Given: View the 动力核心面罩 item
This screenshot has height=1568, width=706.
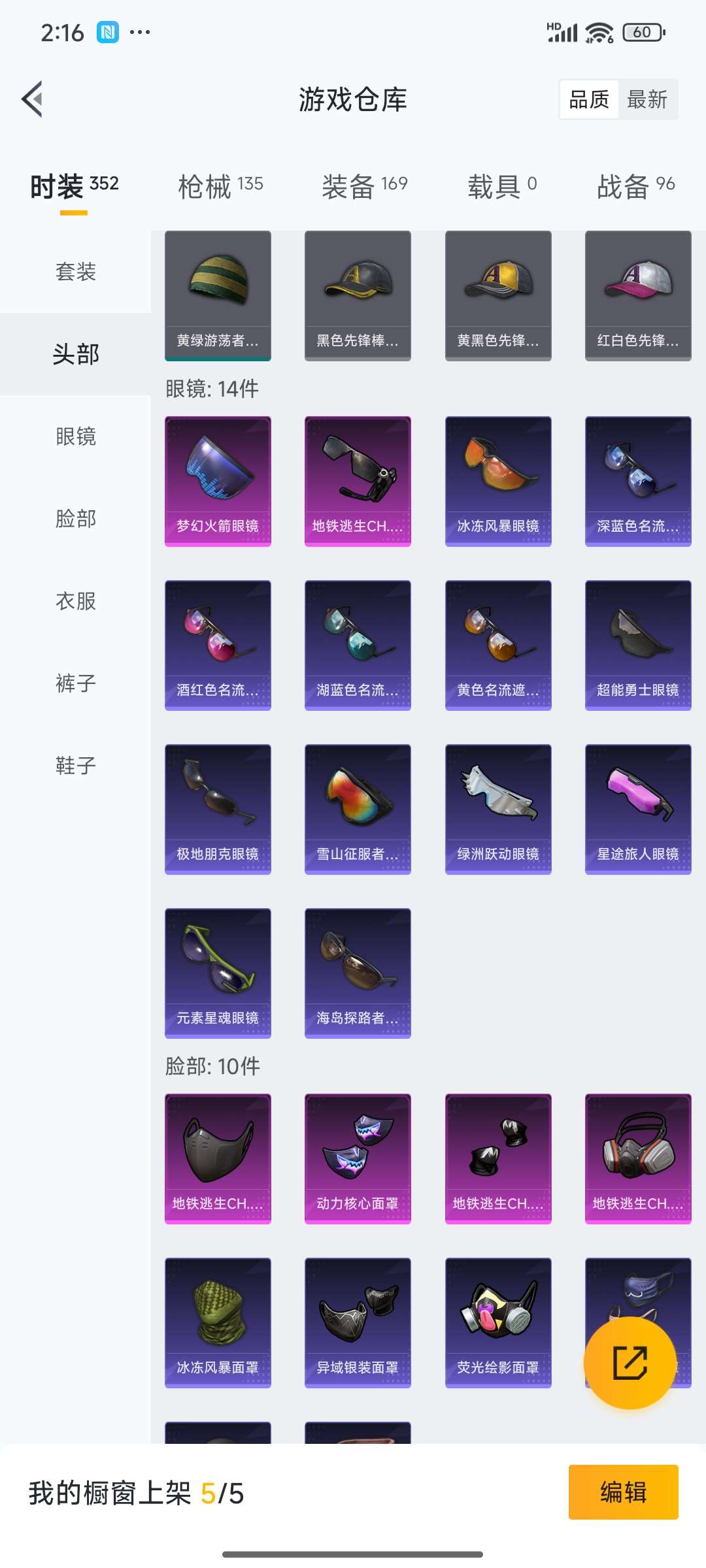Looking at the screenshot, I should coord(358,1158).
